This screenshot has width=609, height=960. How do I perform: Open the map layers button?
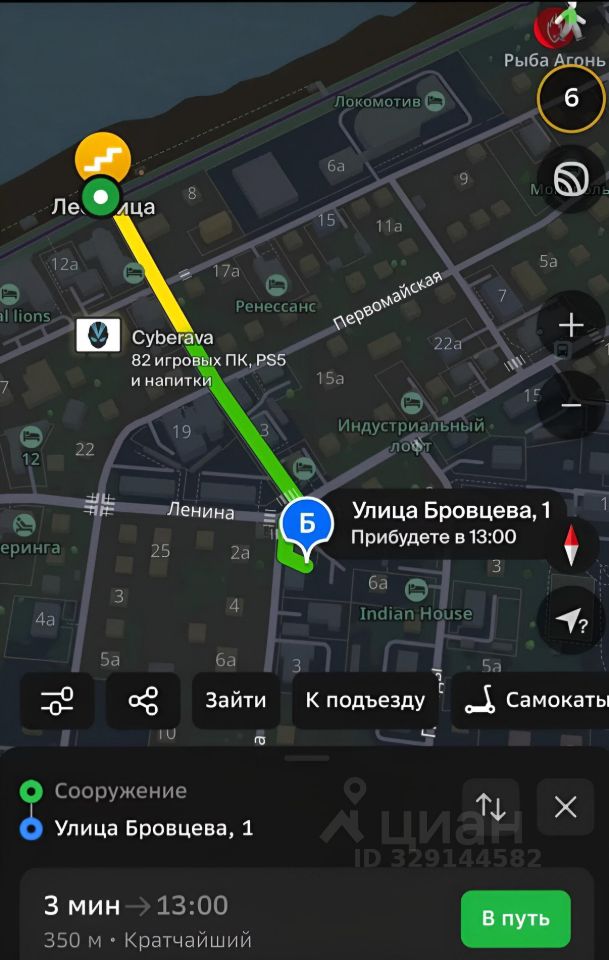tap(571, 179)
